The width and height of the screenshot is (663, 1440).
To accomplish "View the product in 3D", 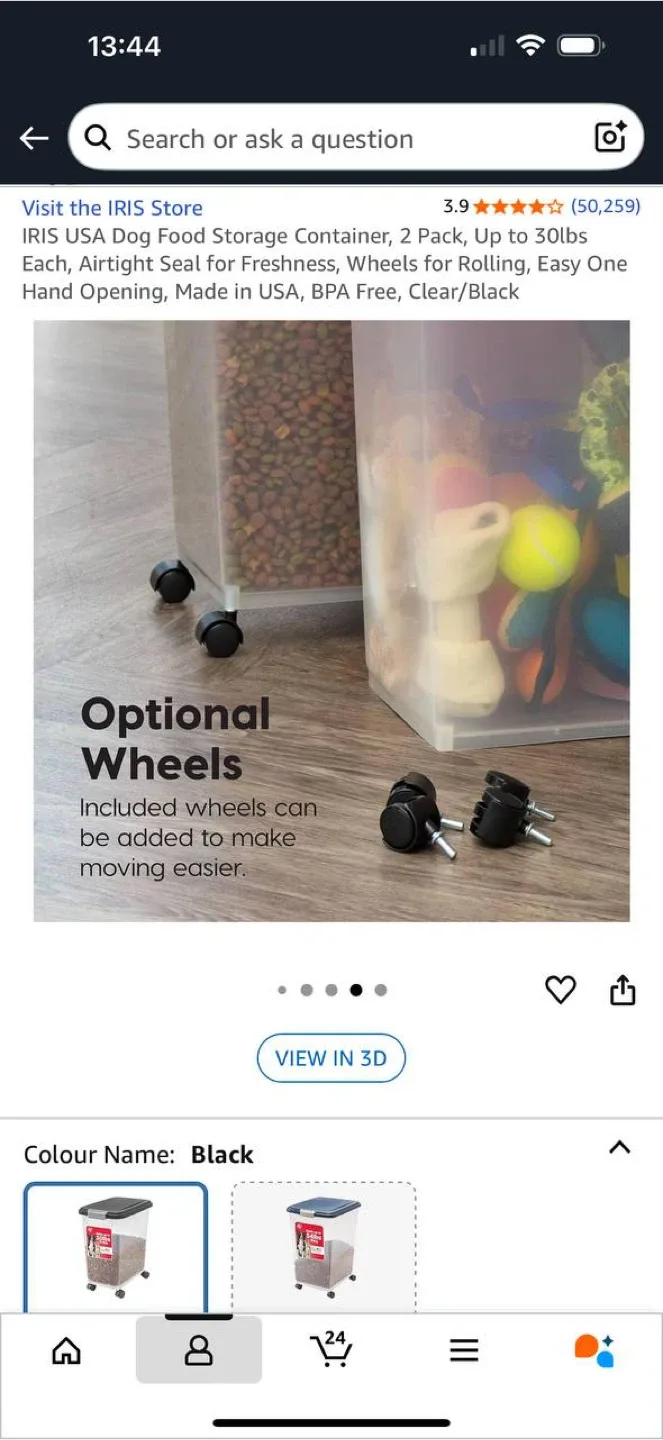I will [x=330, y=1058].
